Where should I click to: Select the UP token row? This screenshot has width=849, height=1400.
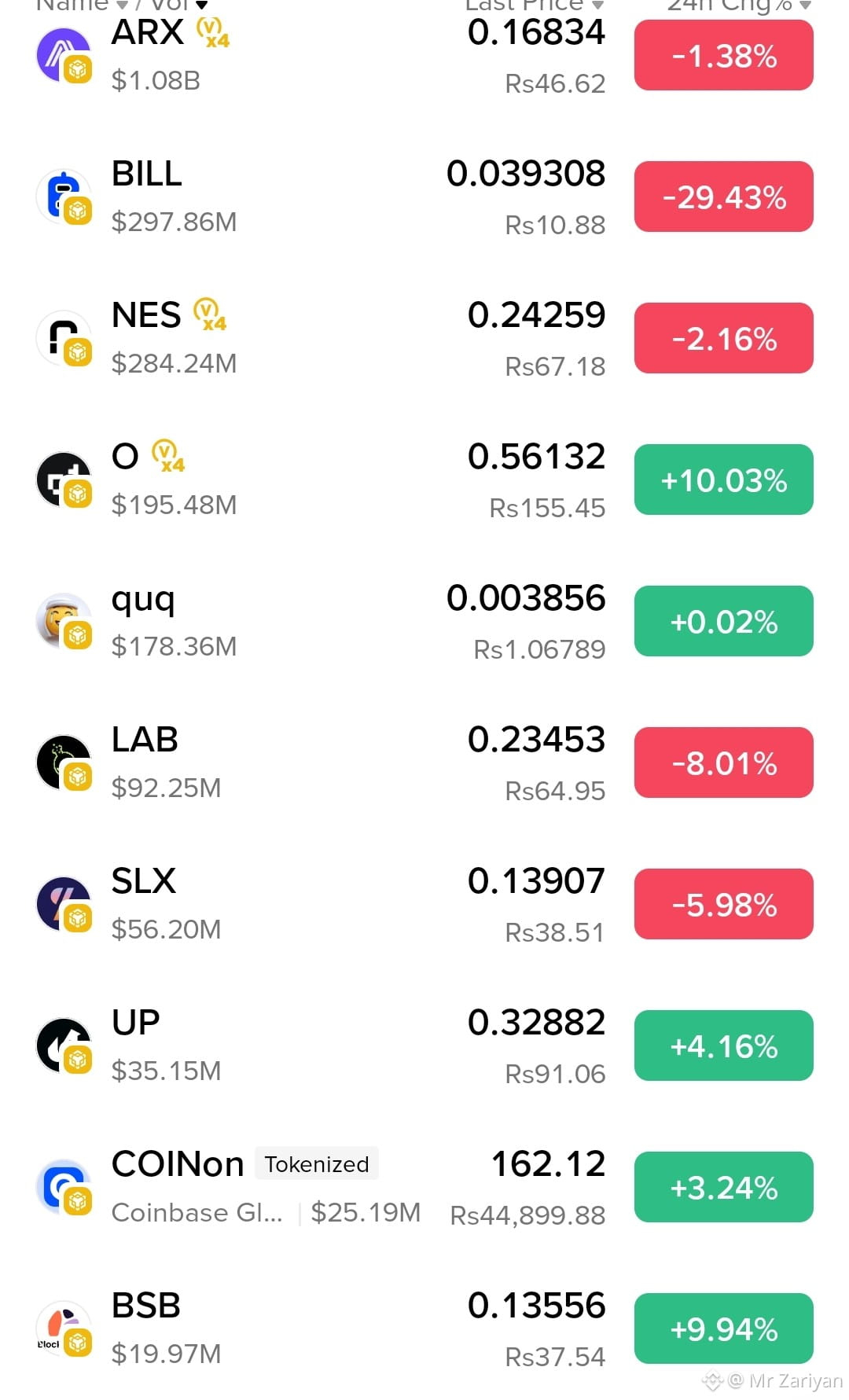[424, 1045]
